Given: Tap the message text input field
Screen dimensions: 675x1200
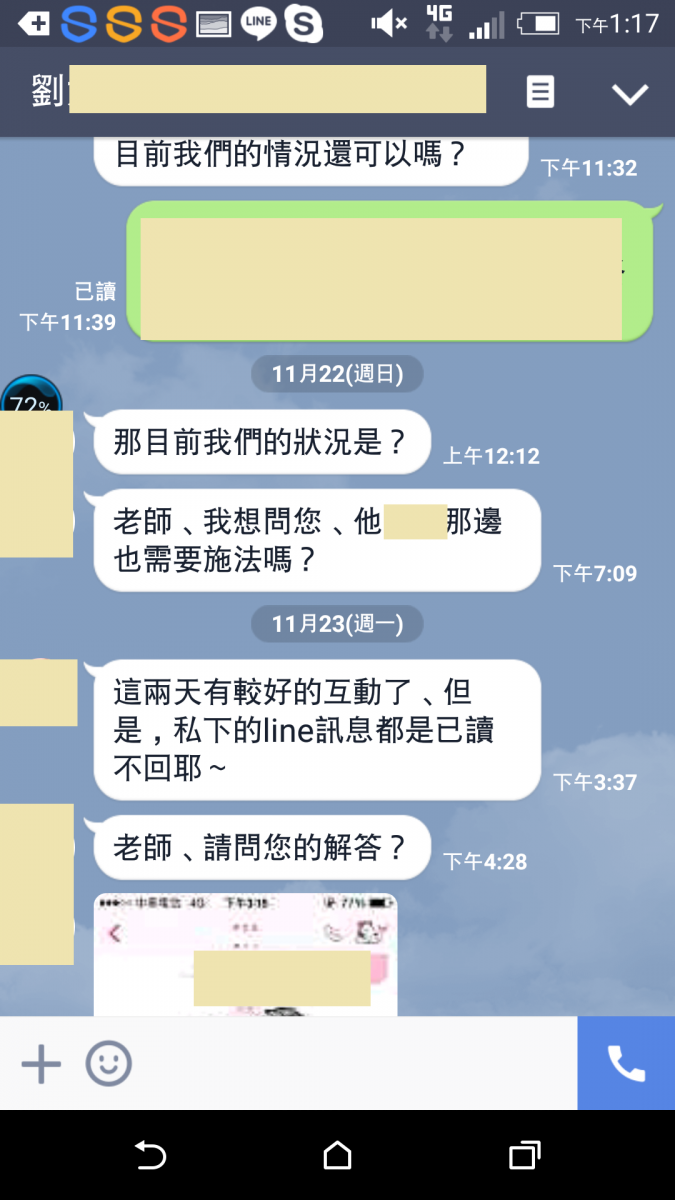Looking at the screenshot, I should pyautogui.click(x=350, y=1064).
